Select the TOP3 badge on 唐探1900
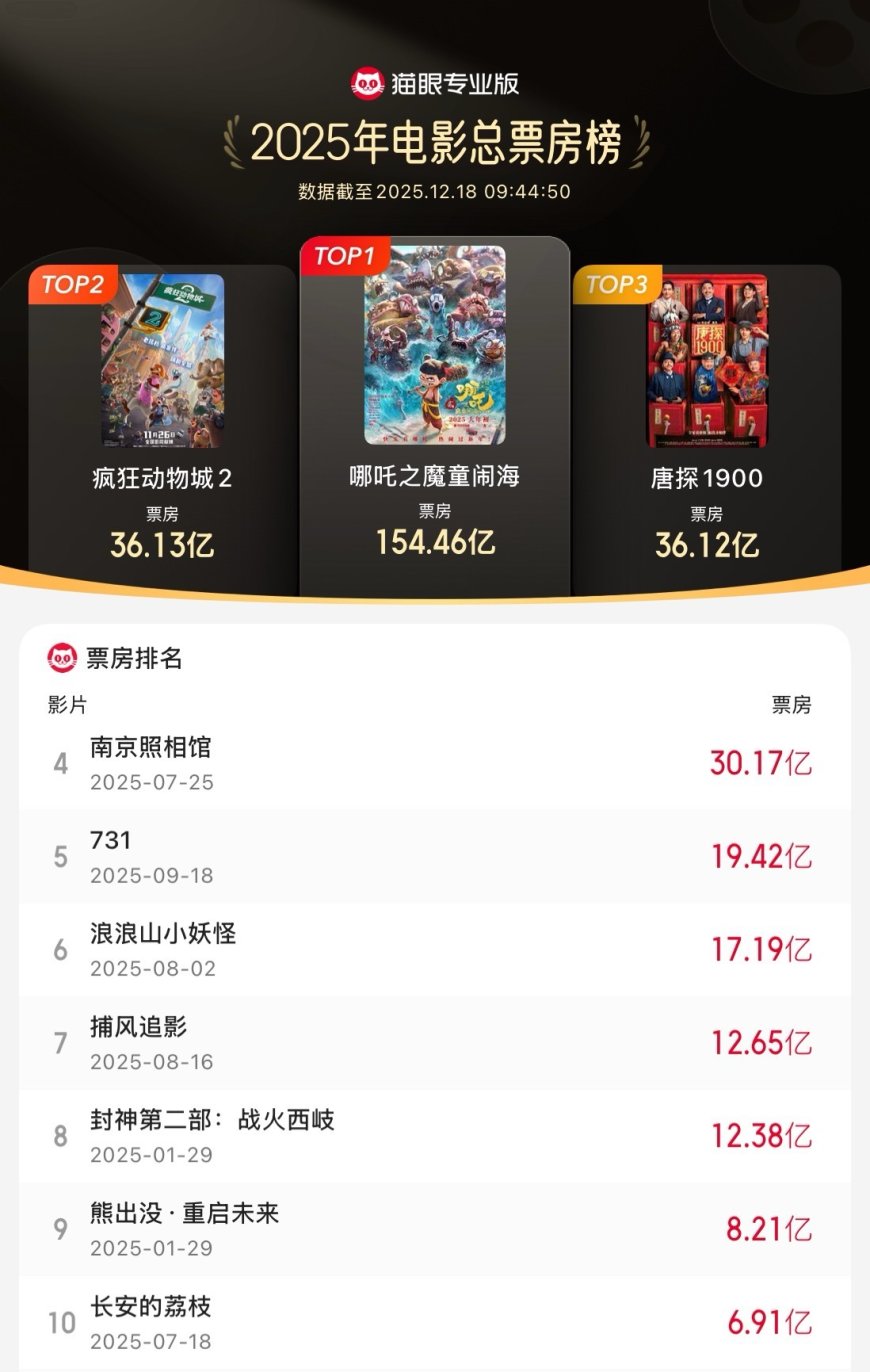870x1372 pixels. point(618,287)
